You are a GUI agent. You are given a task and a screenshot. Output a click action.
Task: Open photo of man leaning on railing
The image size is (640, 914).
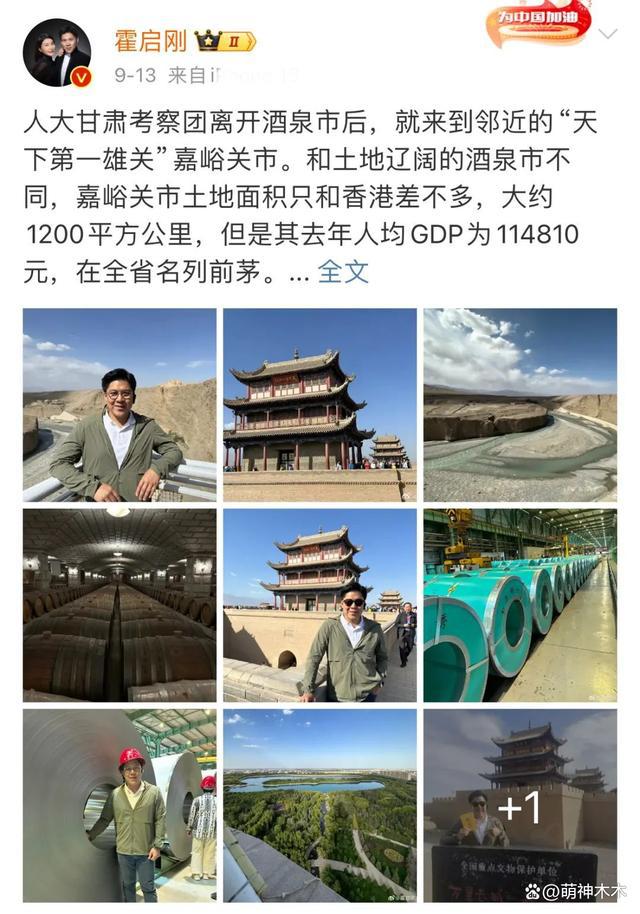coord(119,405)
